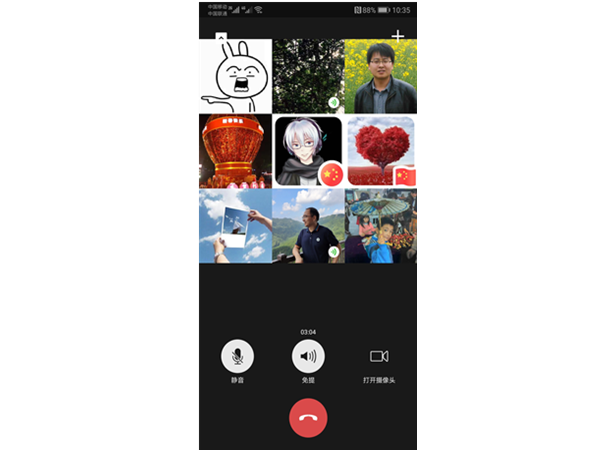Image resolution: width=600 pixels, height=450 pixels.
Task: Minimize the group call window
Action: [x=221, y=36]
